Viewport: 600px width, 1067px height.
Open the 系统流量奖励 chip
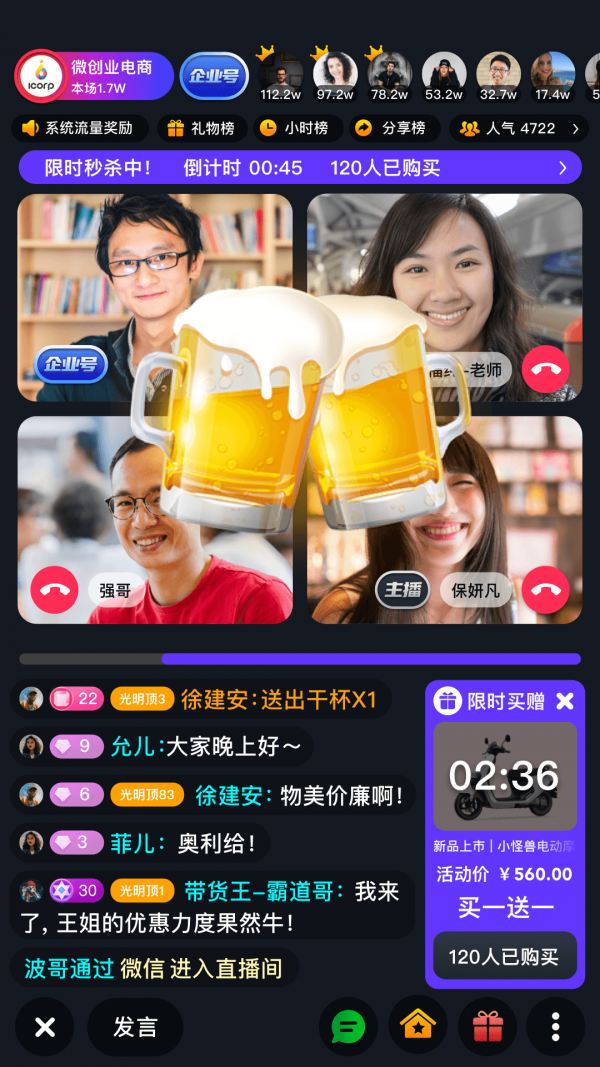pos(78,128)
